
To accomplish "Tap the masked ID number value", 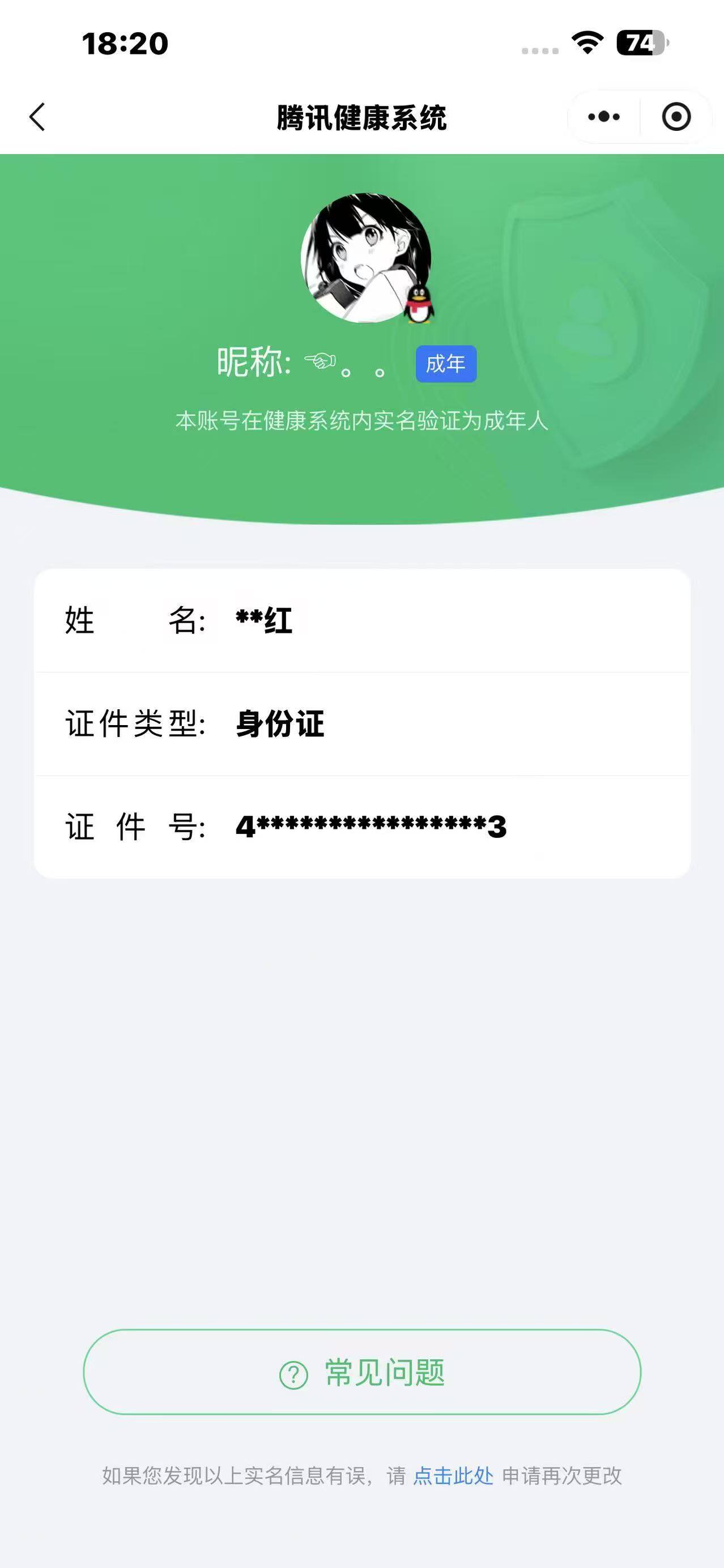I will [x=371, y=828].
